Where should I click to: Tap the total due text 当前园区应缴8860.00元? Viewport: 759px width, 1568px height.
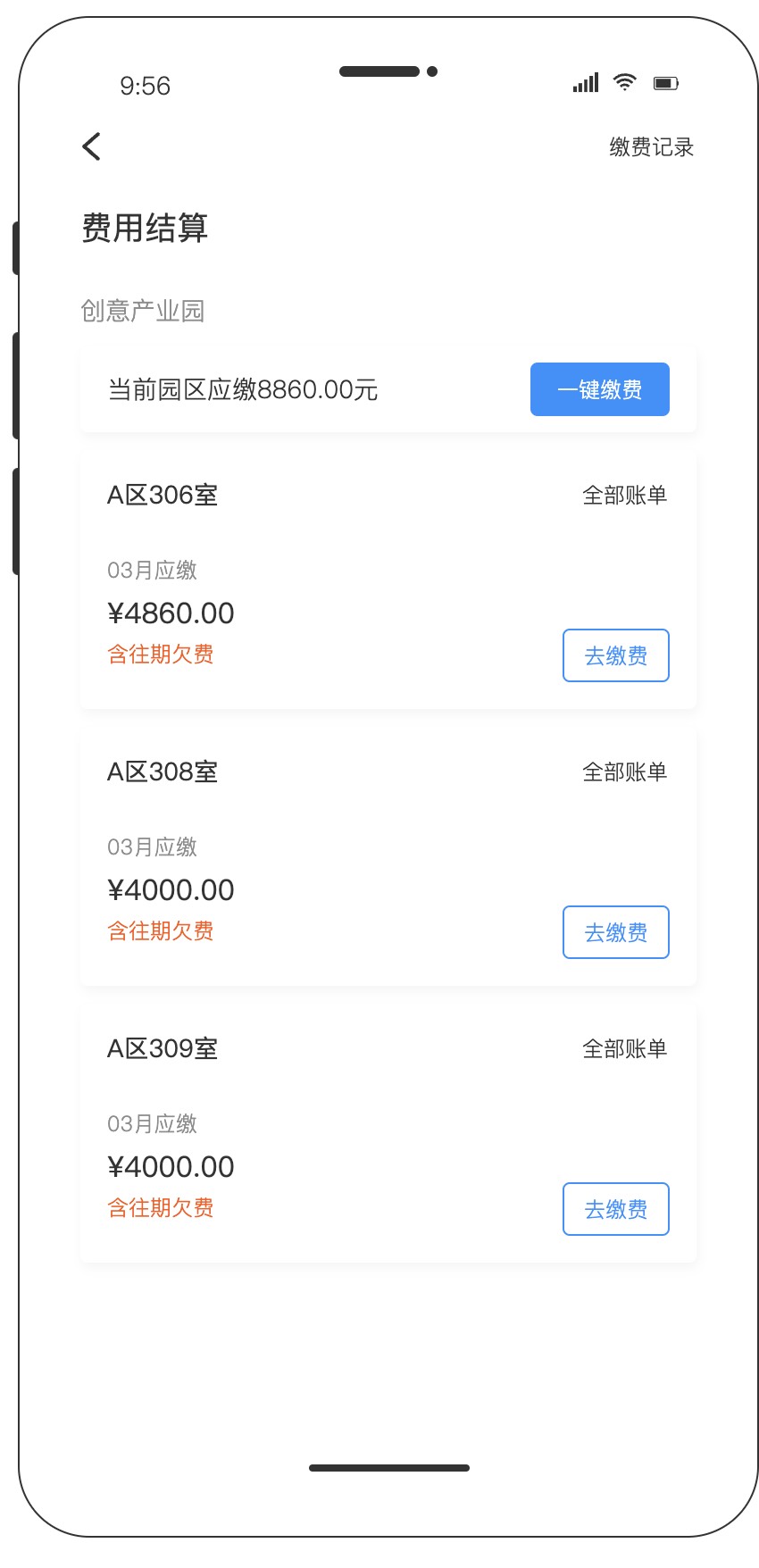[241, 389]
